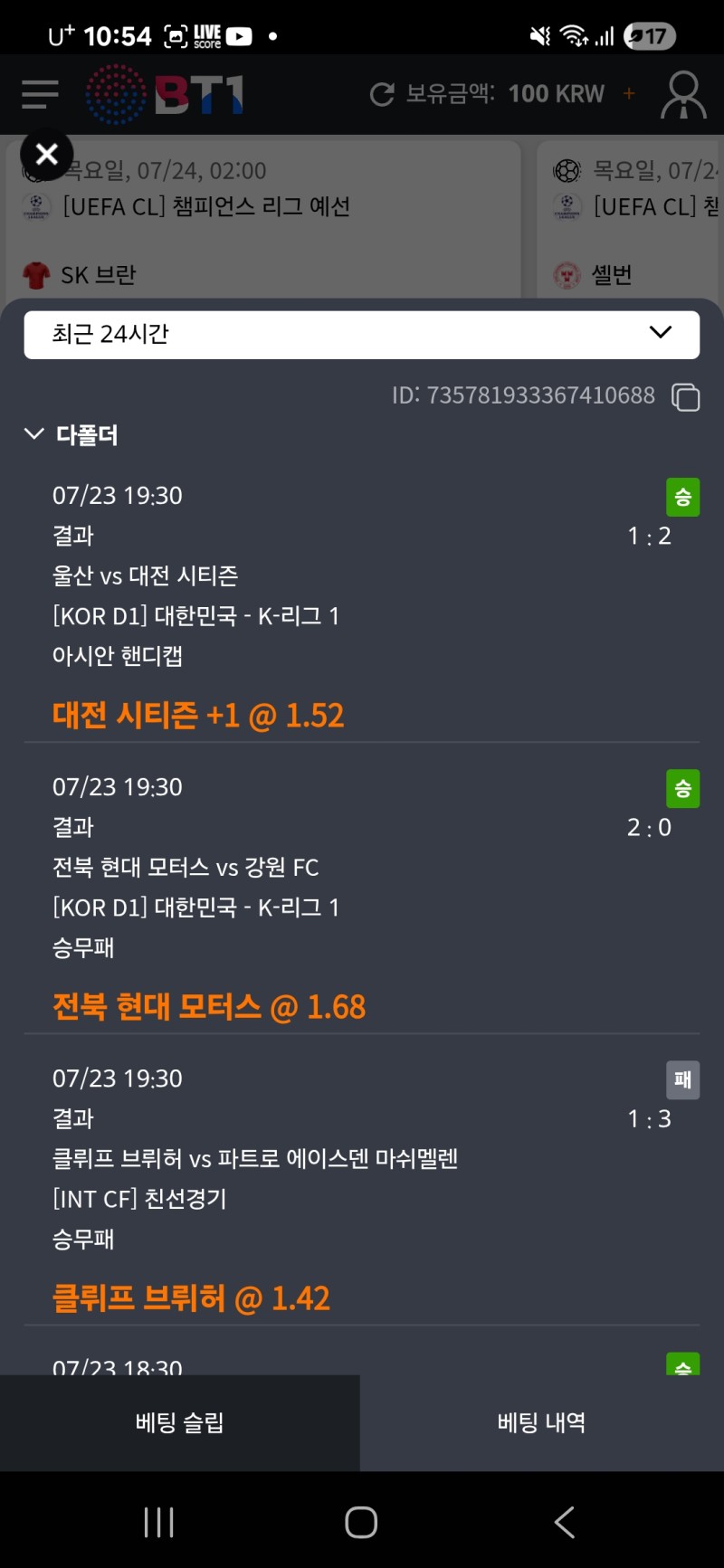Open the 최근 24시간 time filter dropdown
Screen dimensions: 724x1568
(361, 334)
